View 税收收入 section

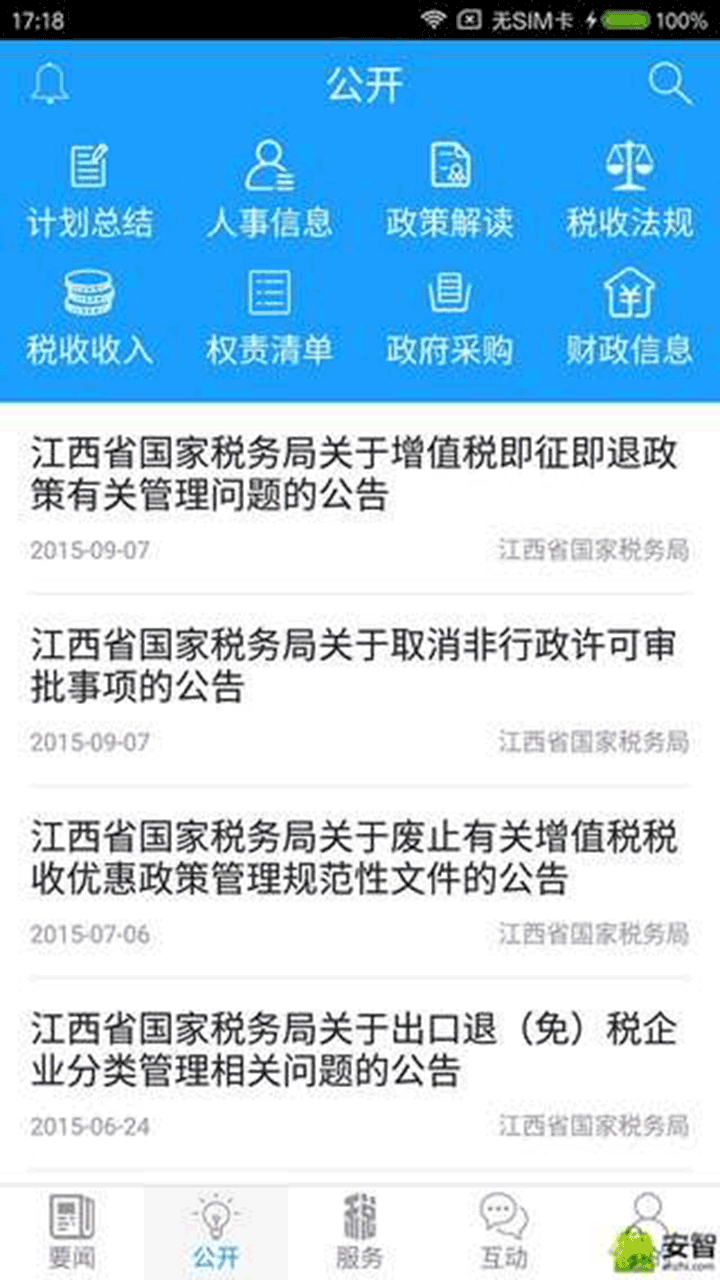pyautogui.click(x=90, y=317)
